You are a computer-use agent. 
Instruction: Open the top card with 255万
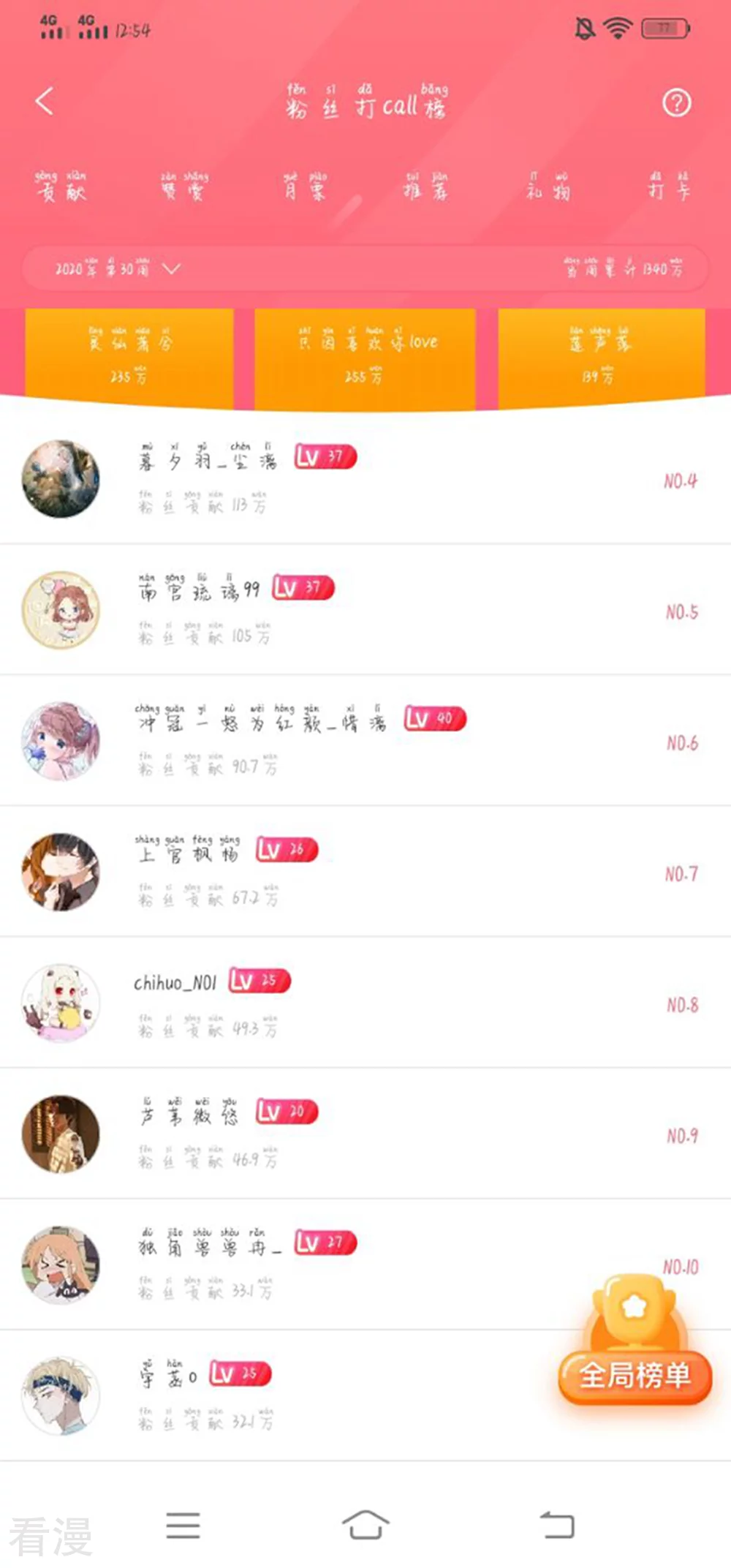(365, 358)
